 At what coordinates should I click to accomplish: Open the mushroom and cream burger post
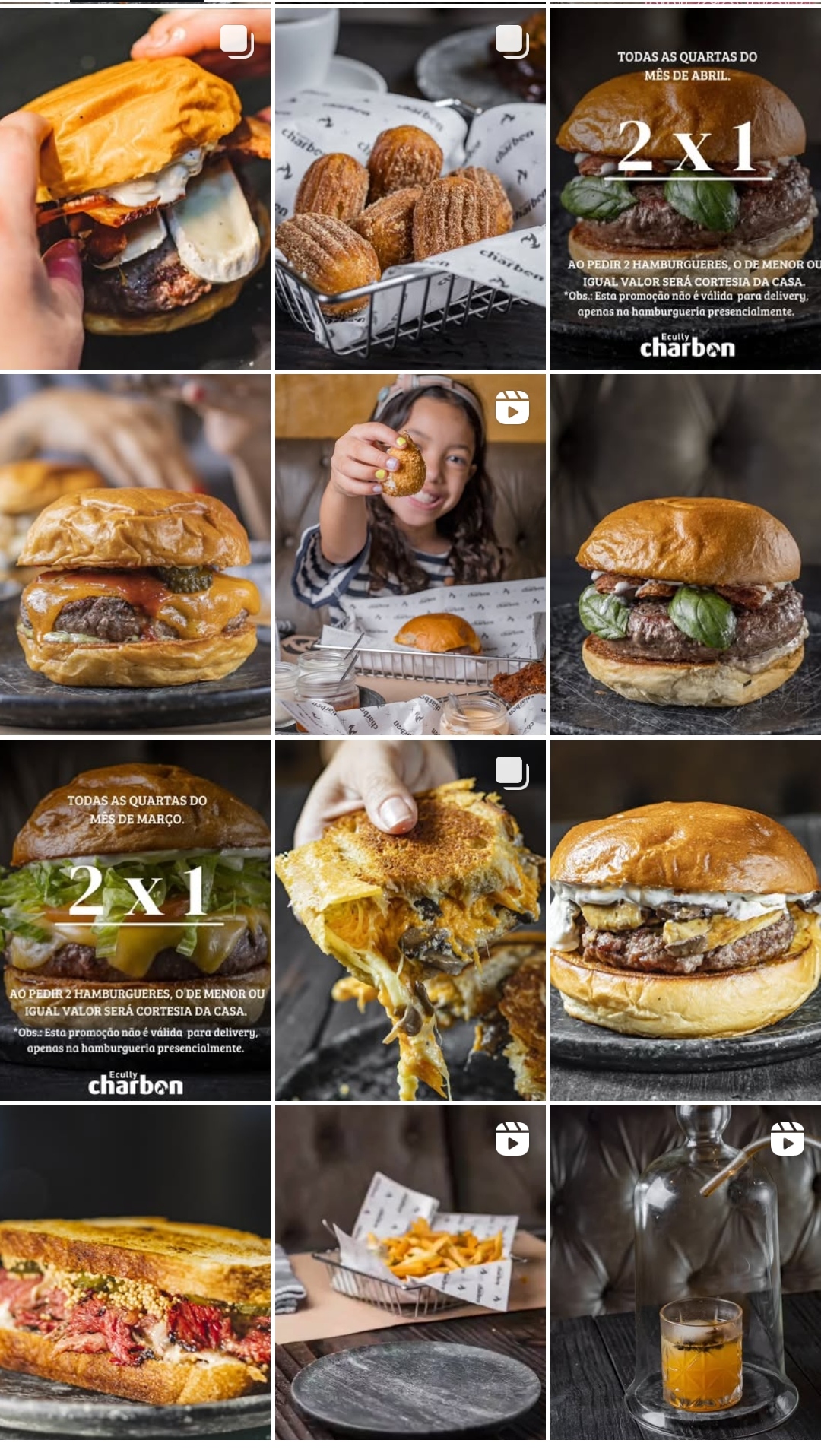pyautogui.click(x=685, y=920)
